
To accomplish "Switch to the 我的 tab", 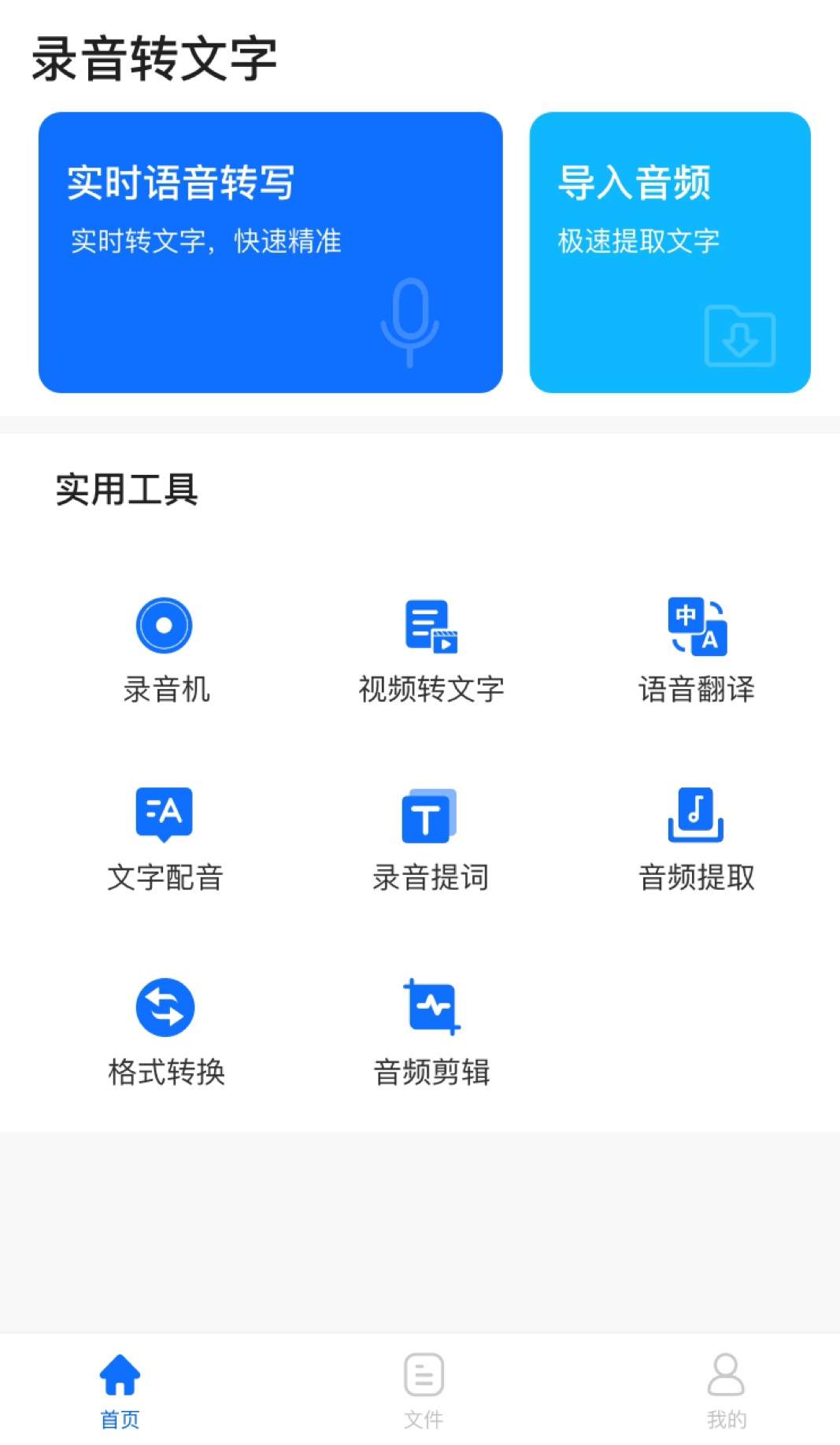I will 726,1390.
